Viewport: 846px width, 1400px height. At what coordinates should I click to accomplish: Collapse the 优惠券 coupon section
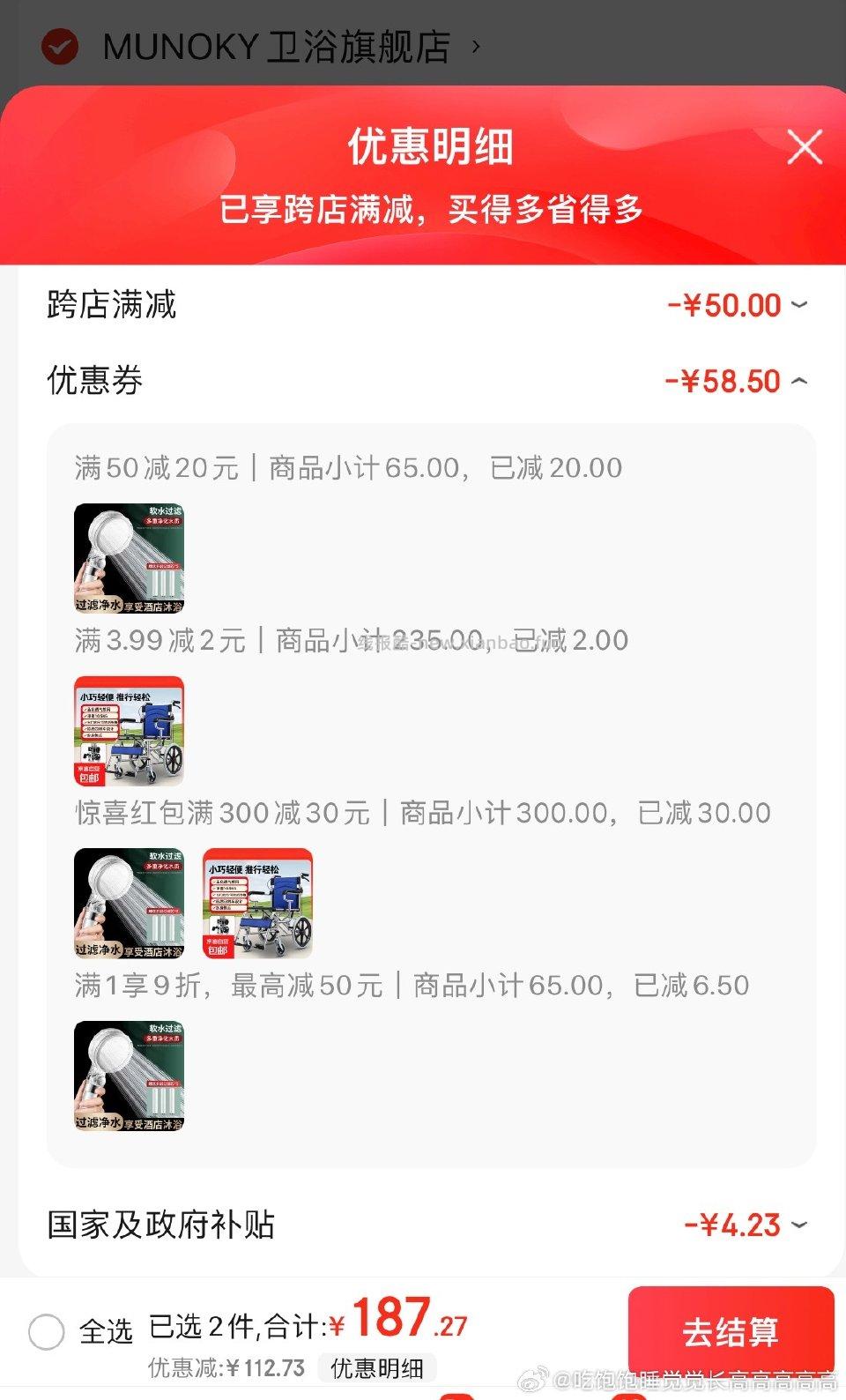tap(798, 381)
